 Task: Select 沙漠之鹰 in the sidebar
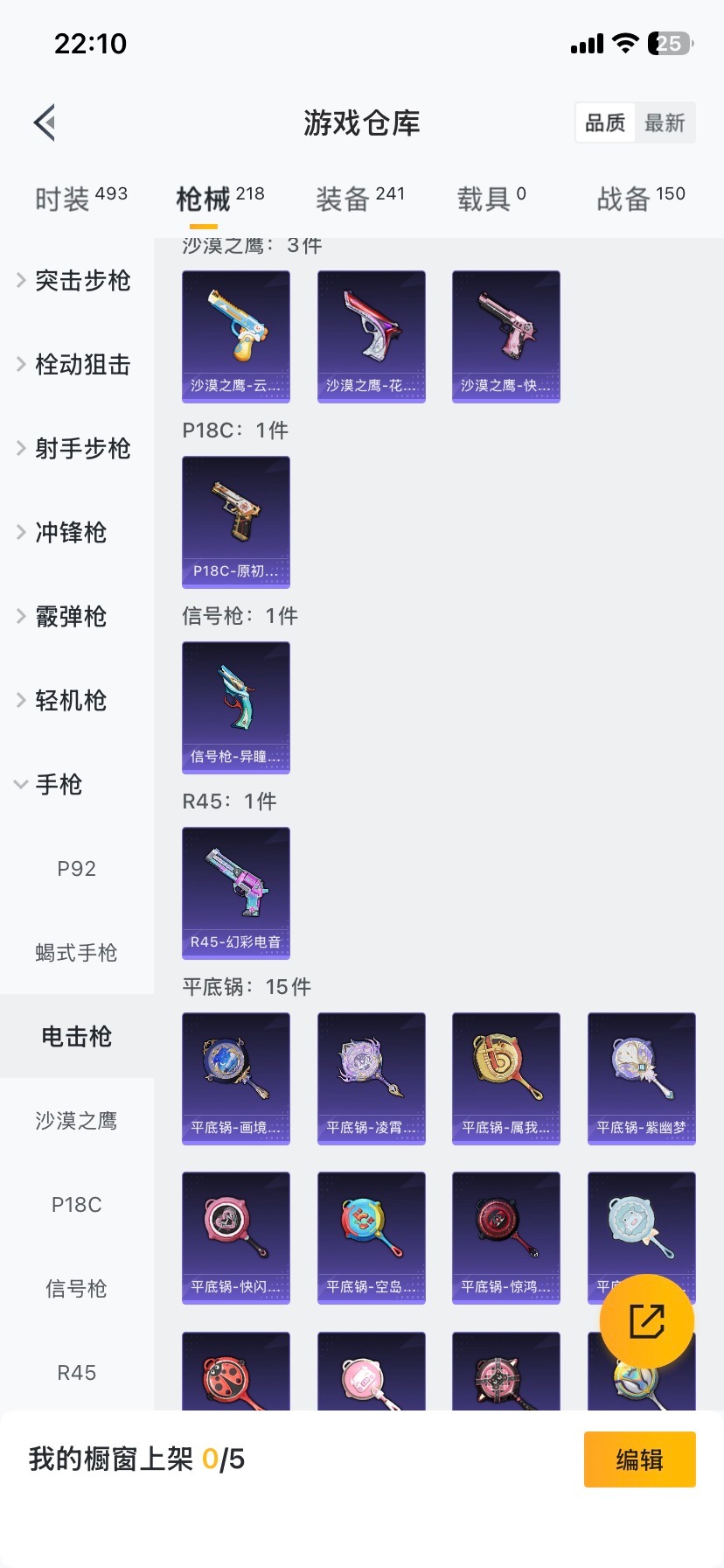(x=77, y=1121)
